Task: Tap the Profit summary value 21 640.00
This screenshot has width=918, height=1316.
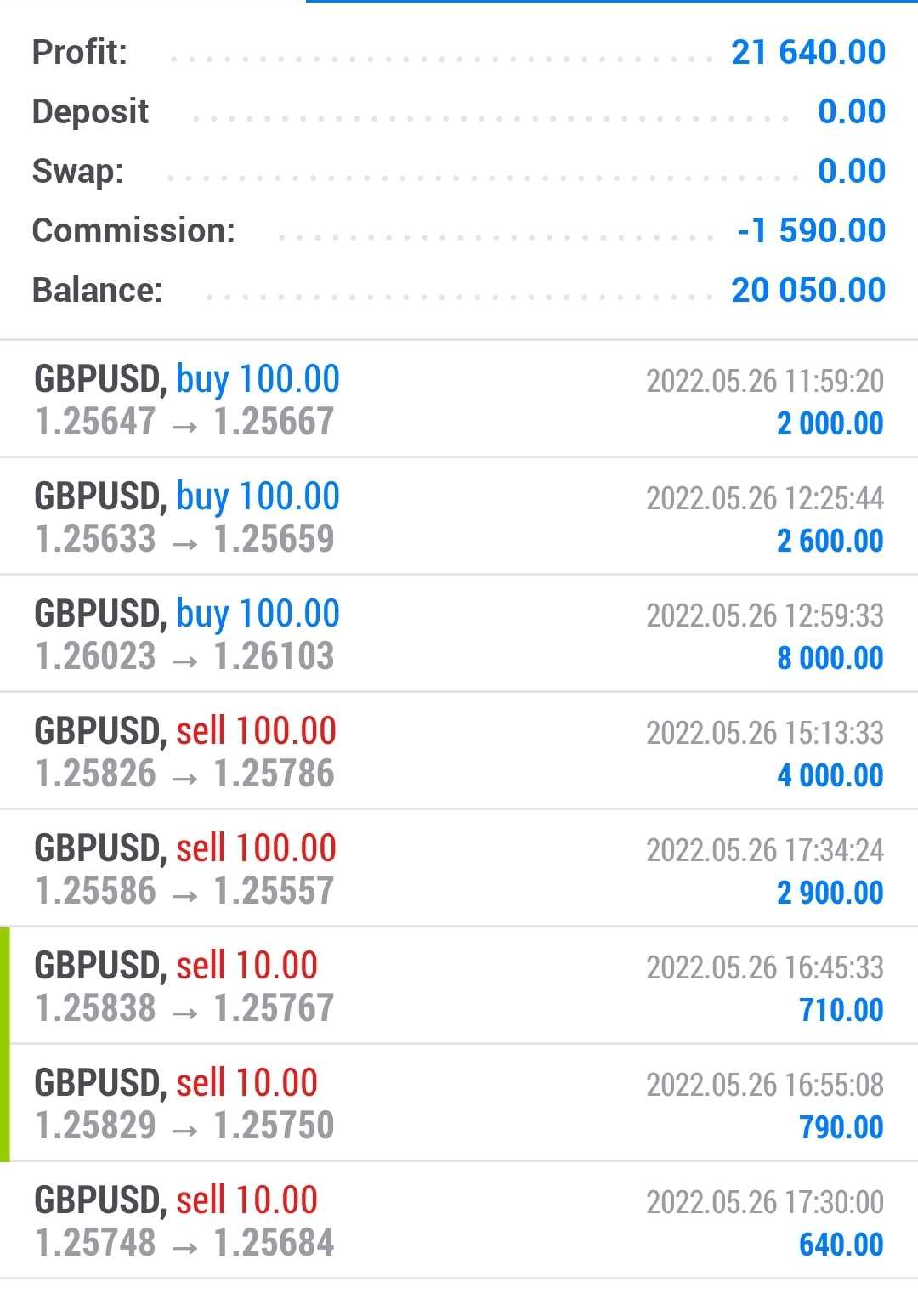Action: coord(806,52)
